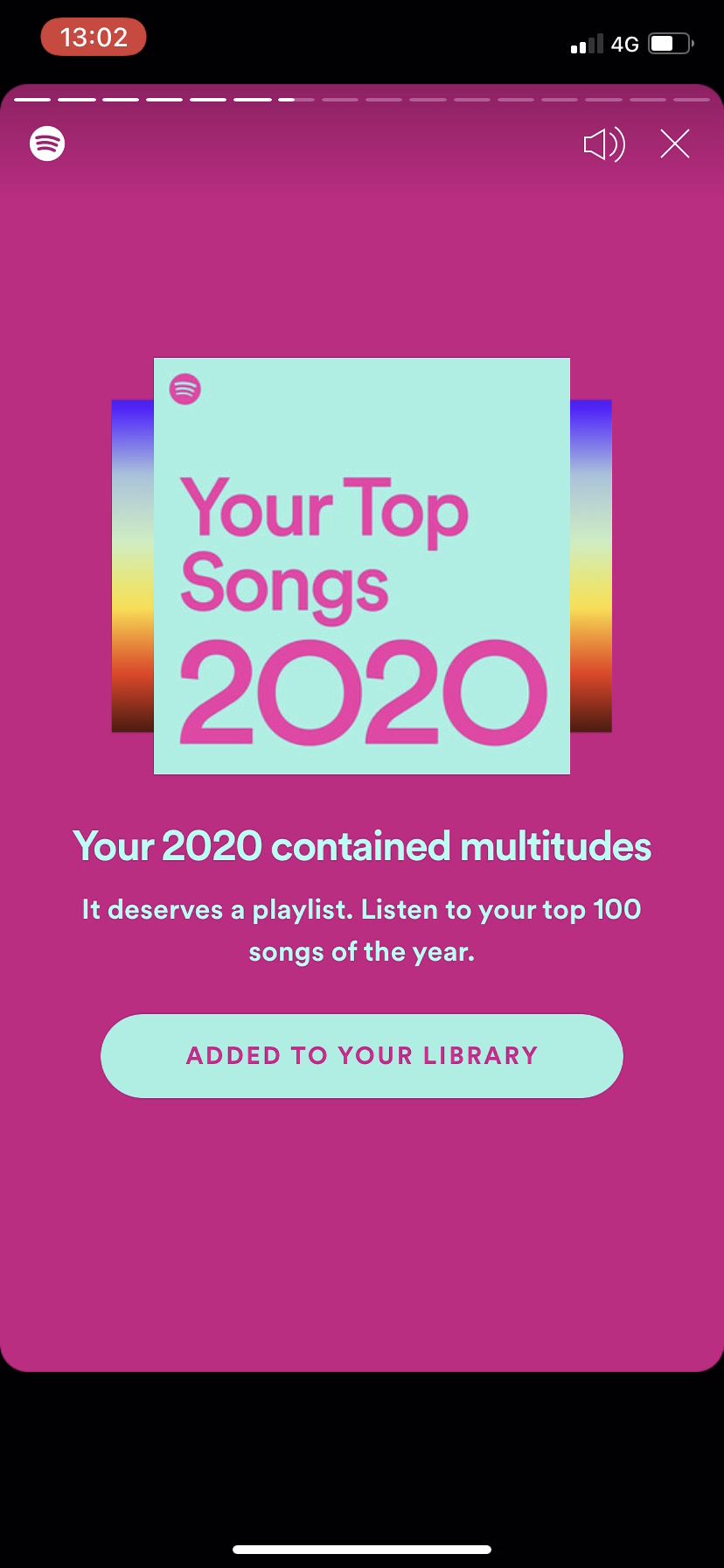
Task: Tap the heading Your 2020 contained multitudes
Action: (362, 845)
